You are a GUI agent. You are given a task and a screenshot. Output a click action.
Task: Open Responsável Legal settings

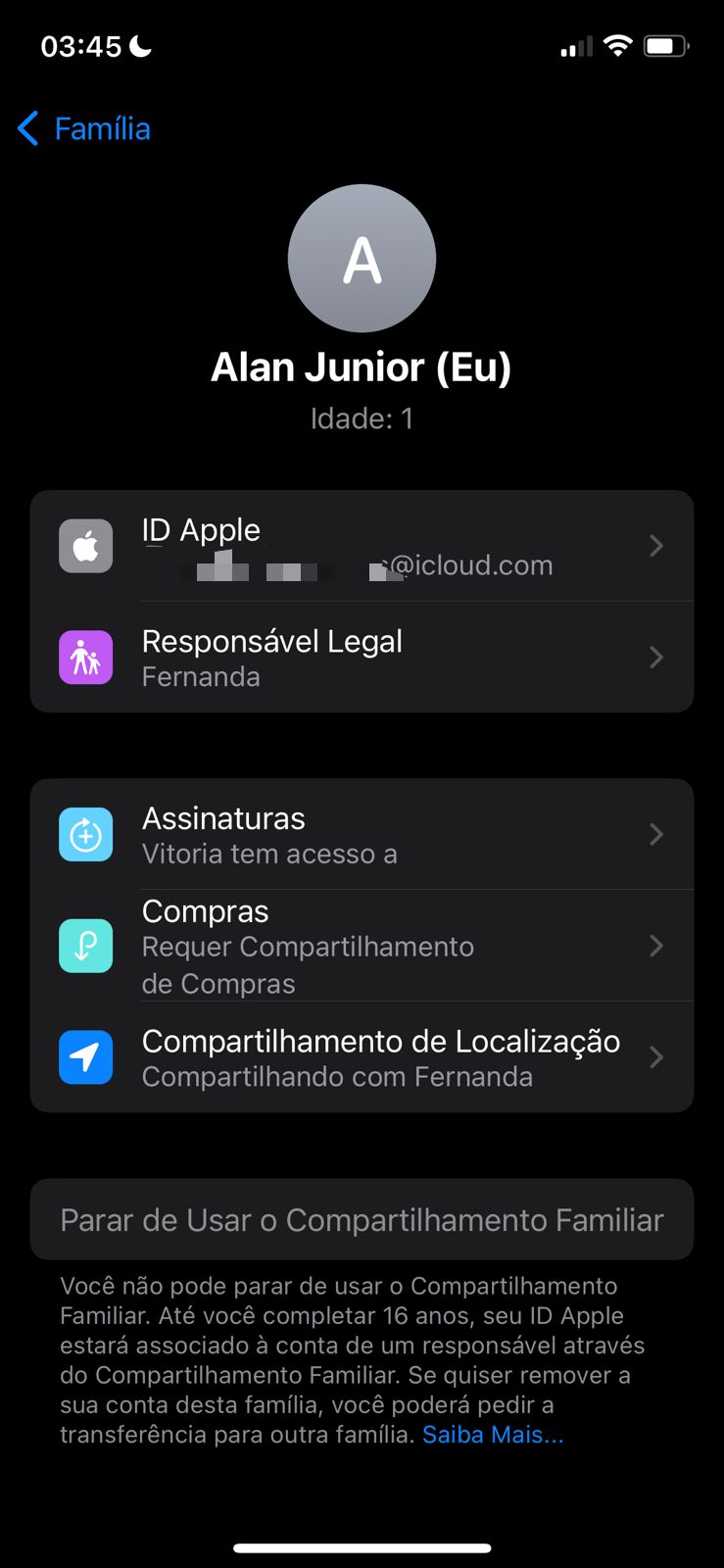tap(362, 658)
